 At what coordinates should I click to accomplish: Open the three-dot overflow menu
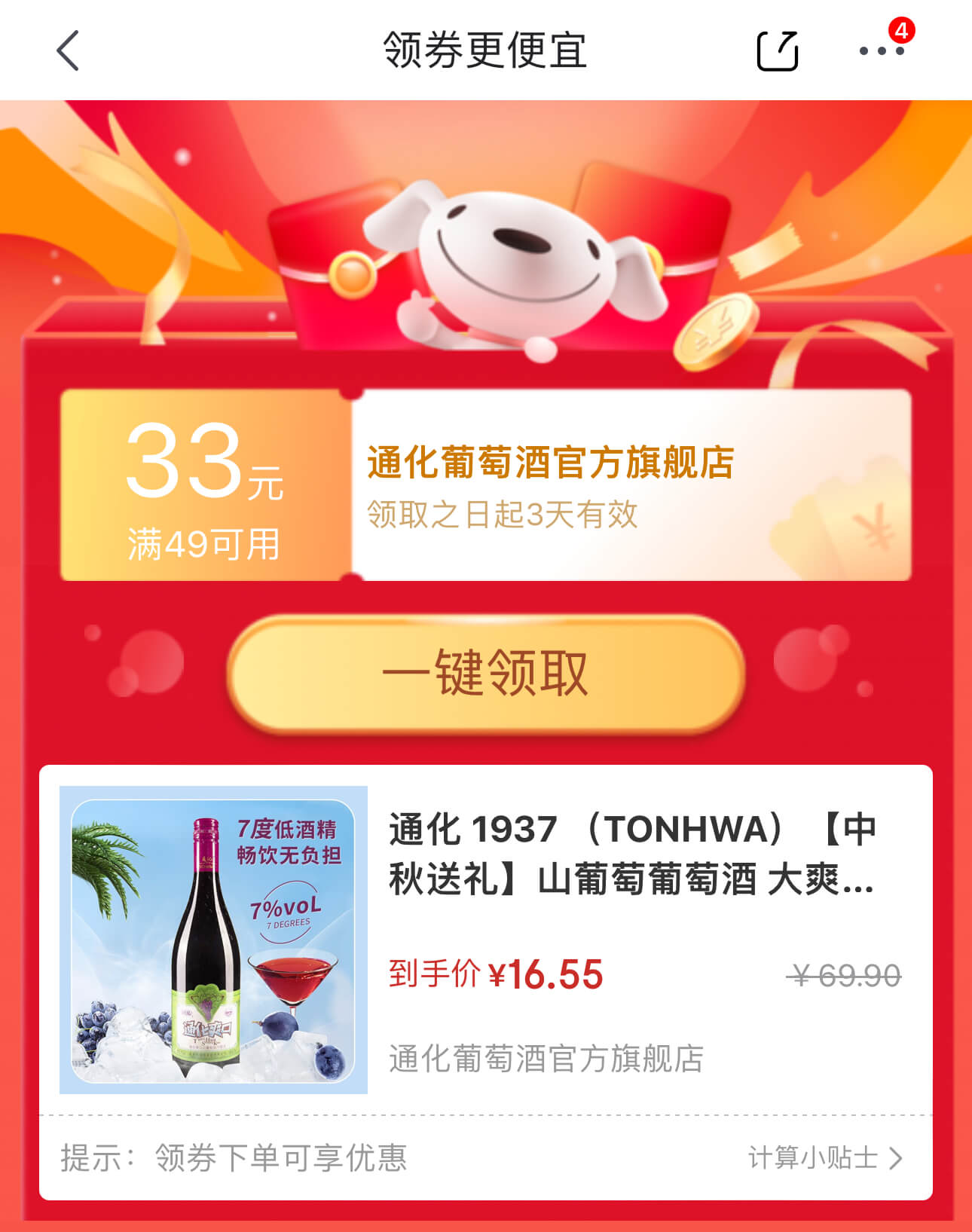coord(881,51)
